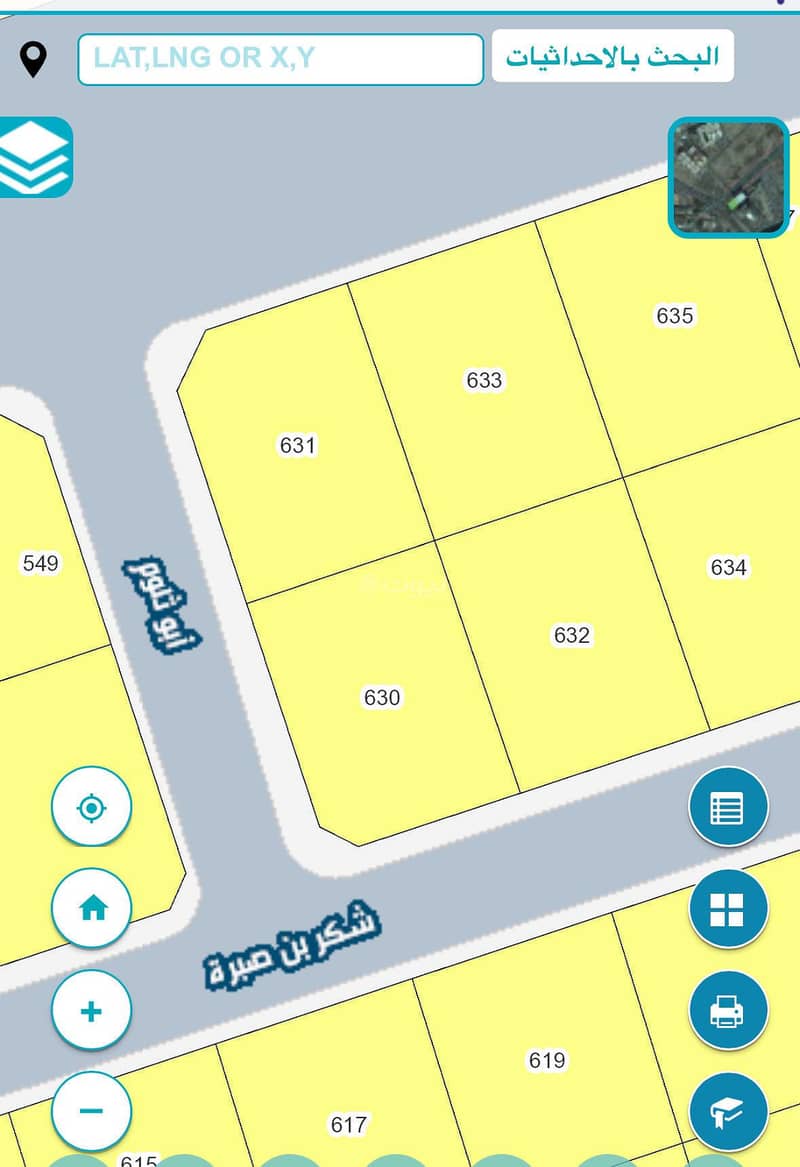Image resolution: width=800 pixels, height=1167 pixels.
Task: Return map to home extent
Action: [91, 908]
